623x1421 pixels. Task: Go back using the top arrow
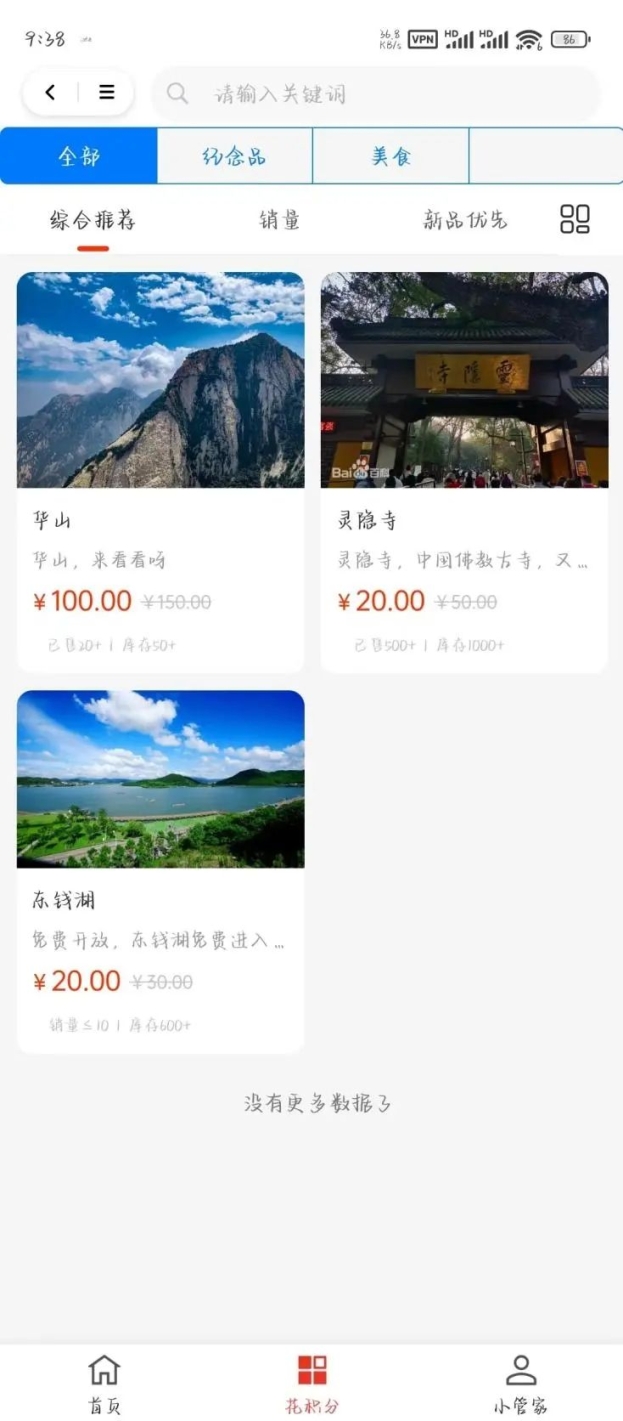tap(50, 93)
